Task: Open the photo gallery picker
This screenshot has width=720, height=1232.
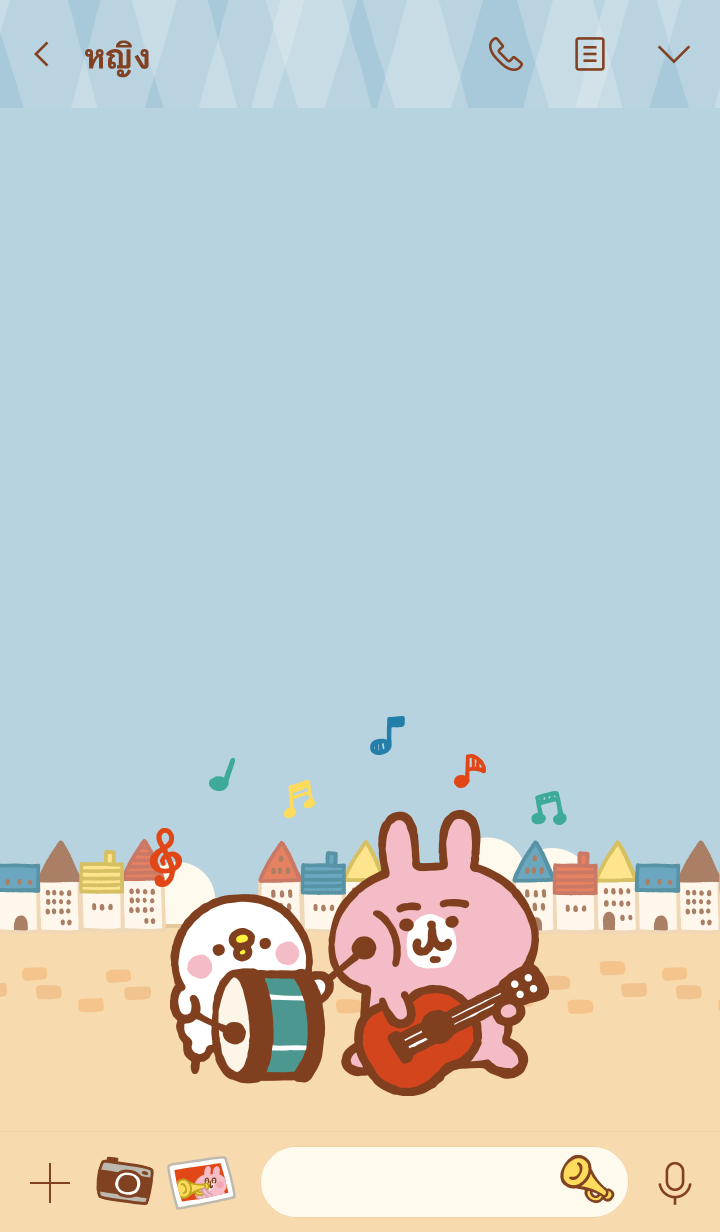Action: (201, 1182)
